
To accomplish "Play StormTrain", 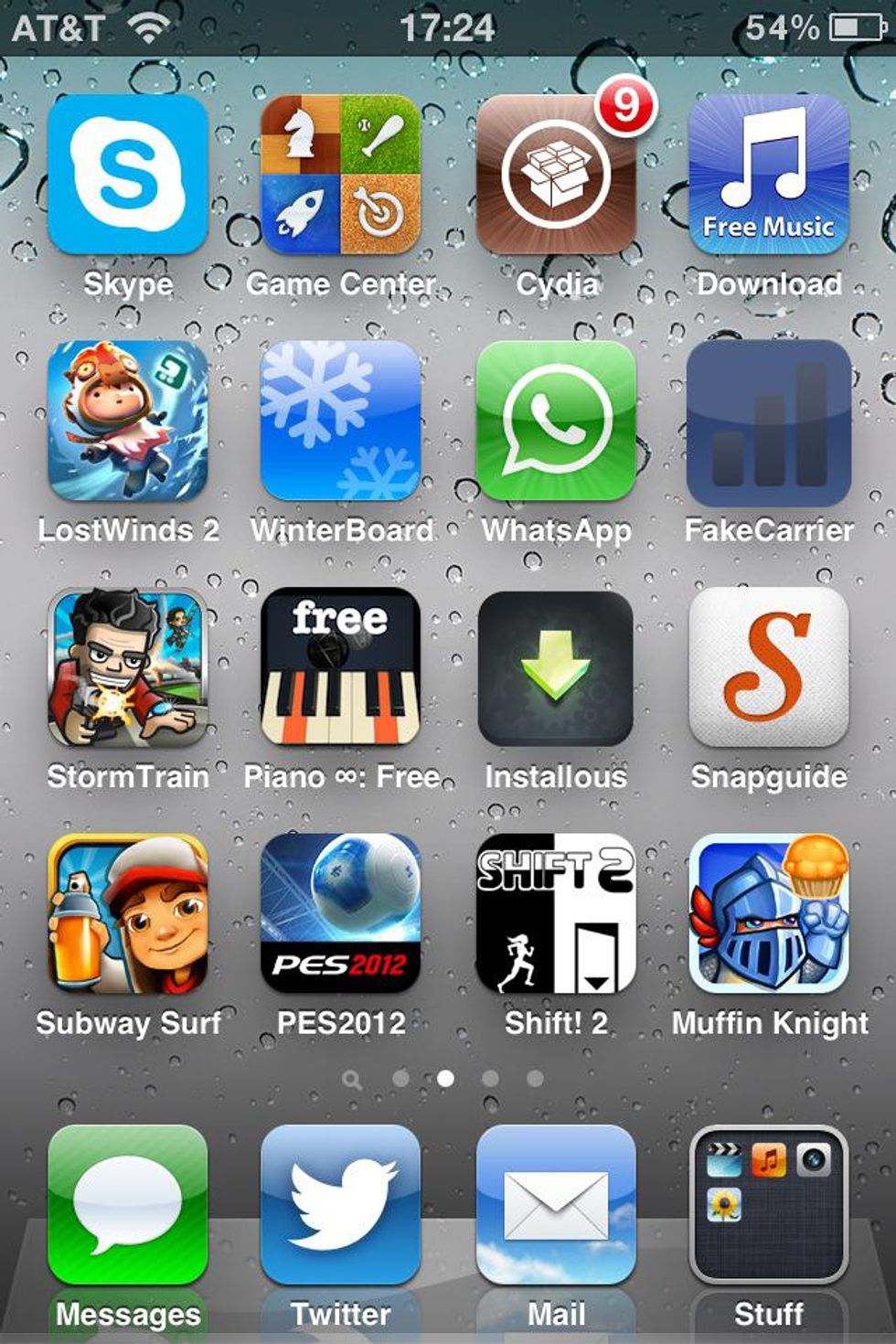I will tap(128, 667).
